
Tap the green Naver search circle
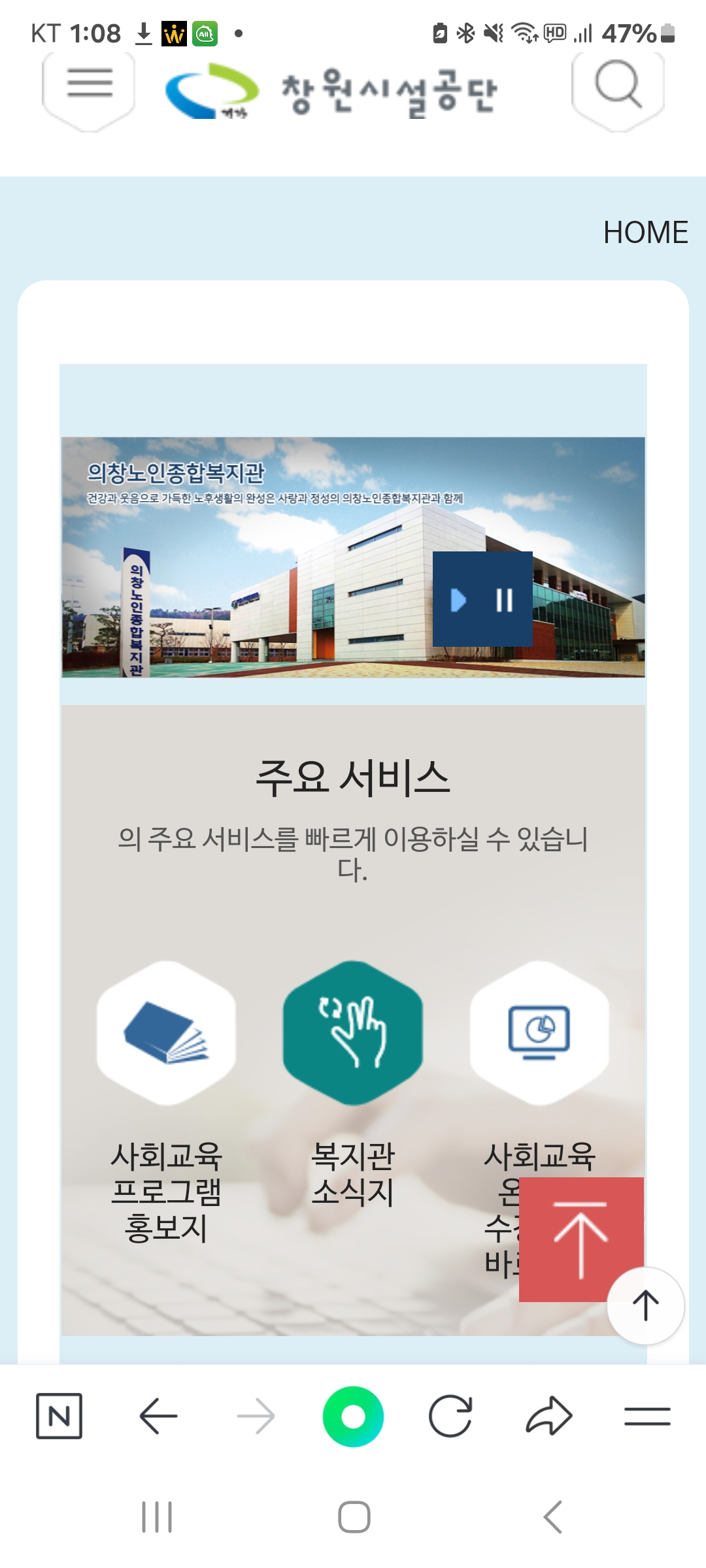click(353, 1416)
